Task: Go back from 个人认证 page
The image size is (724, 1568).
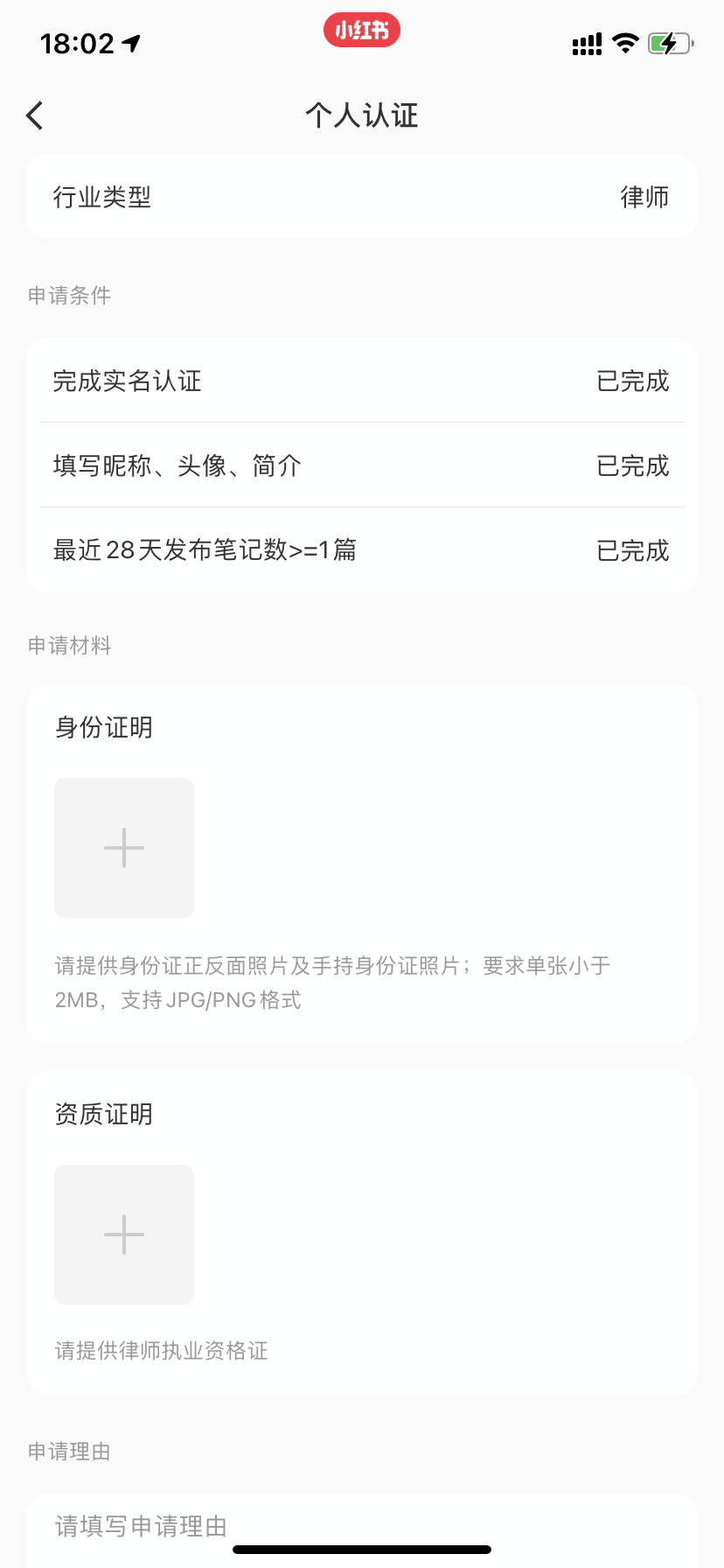Action: click(35, 115)
